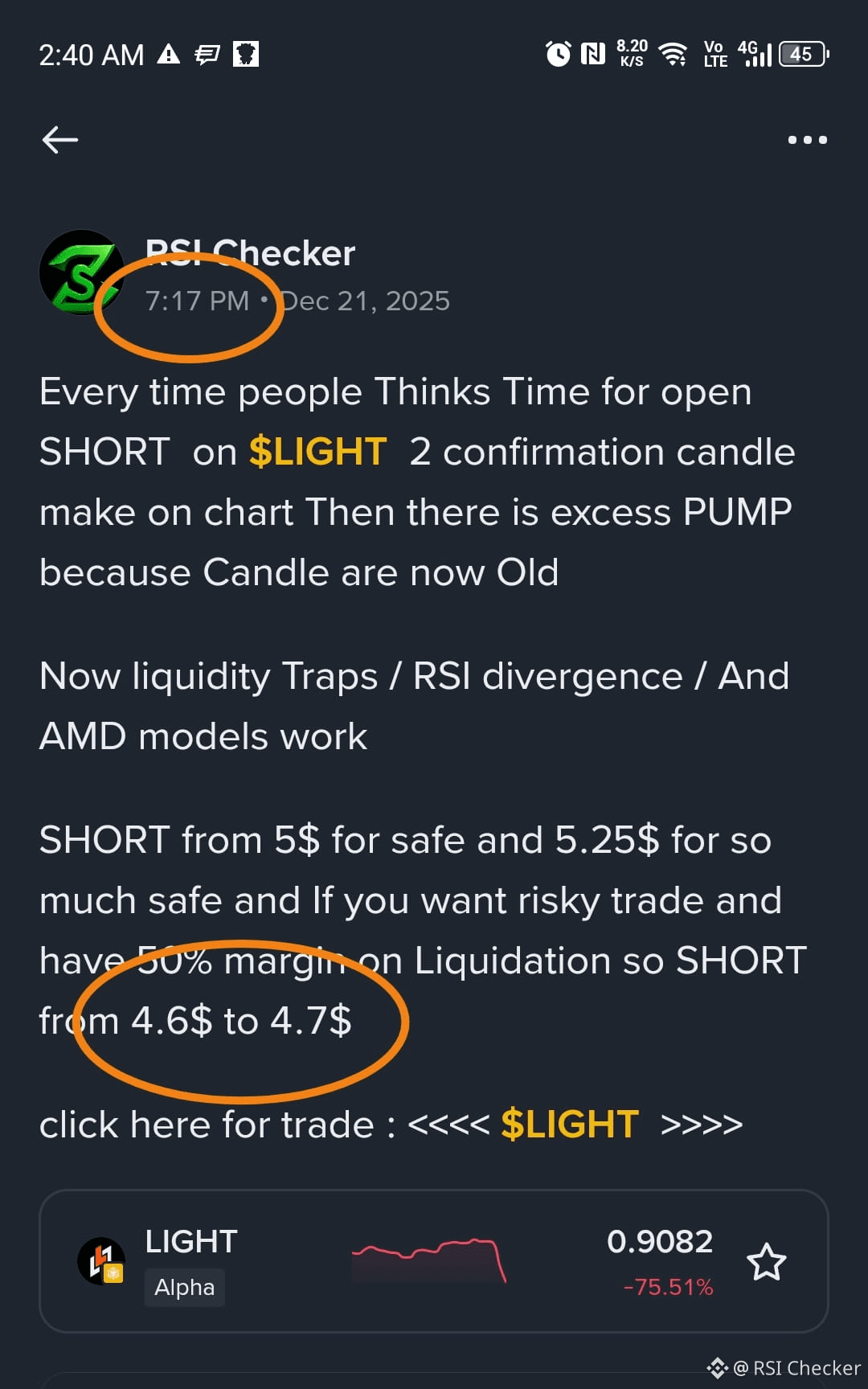This screenshot has height=1389, width=868.
Task: Open the three-dot options menu
Action: [807, 139]
